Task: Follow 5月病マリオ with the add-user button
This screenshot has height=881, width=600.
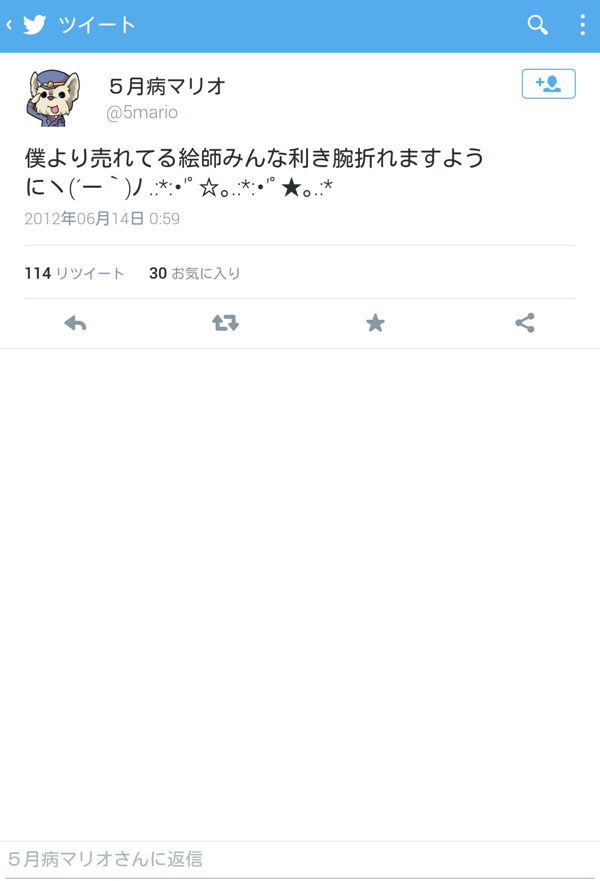Action: (548, 84)
